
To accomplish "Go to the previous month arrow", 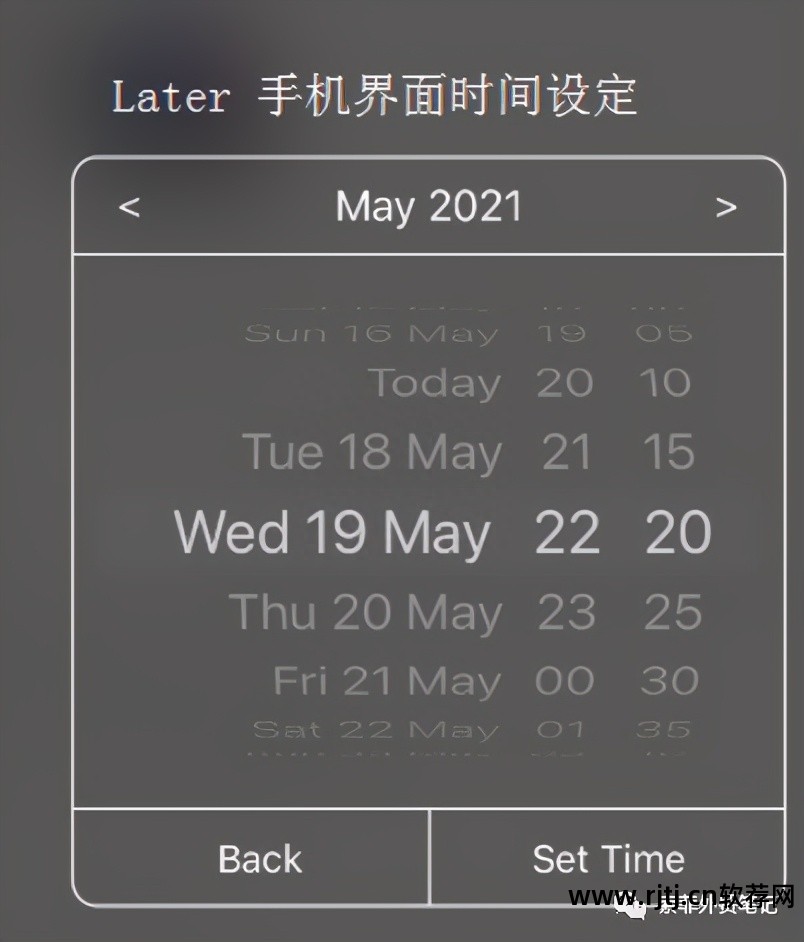I will [x=129, y=208].
